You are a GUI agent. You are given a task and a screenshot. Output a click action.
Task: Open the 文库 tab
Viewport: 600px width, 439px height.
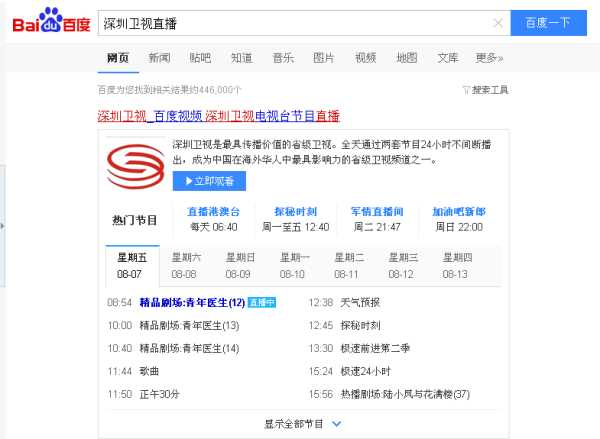448,58
